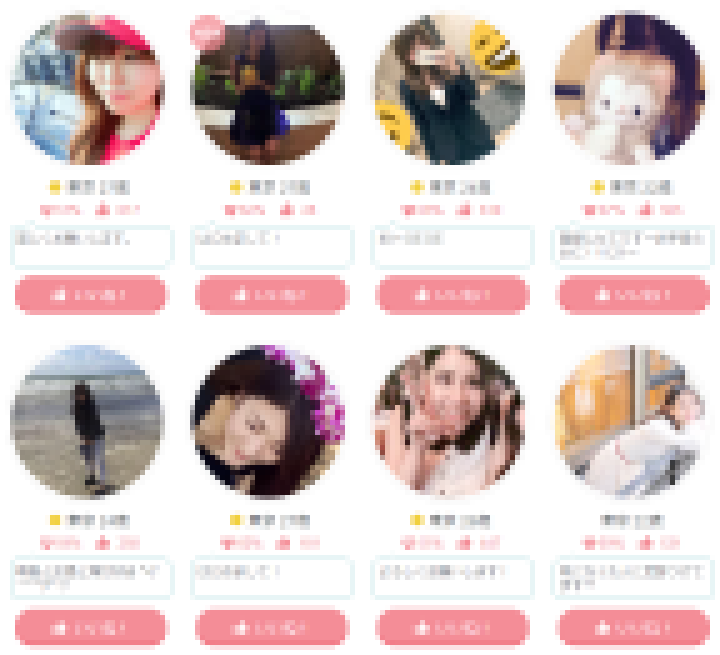View the profile with yellow emoji stickers
Image resolution: width=720 pixels, height=655 pixels.
[x=449, y=88]
